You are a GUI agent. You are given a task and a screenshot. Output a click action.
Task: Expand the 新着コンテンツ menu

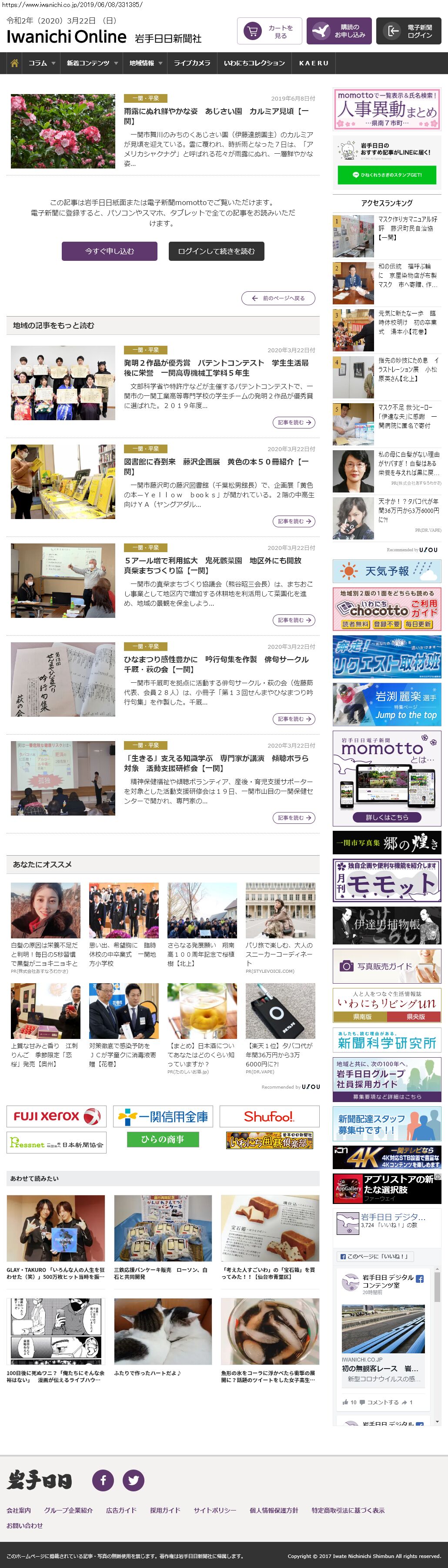click(x=91, y=63)
